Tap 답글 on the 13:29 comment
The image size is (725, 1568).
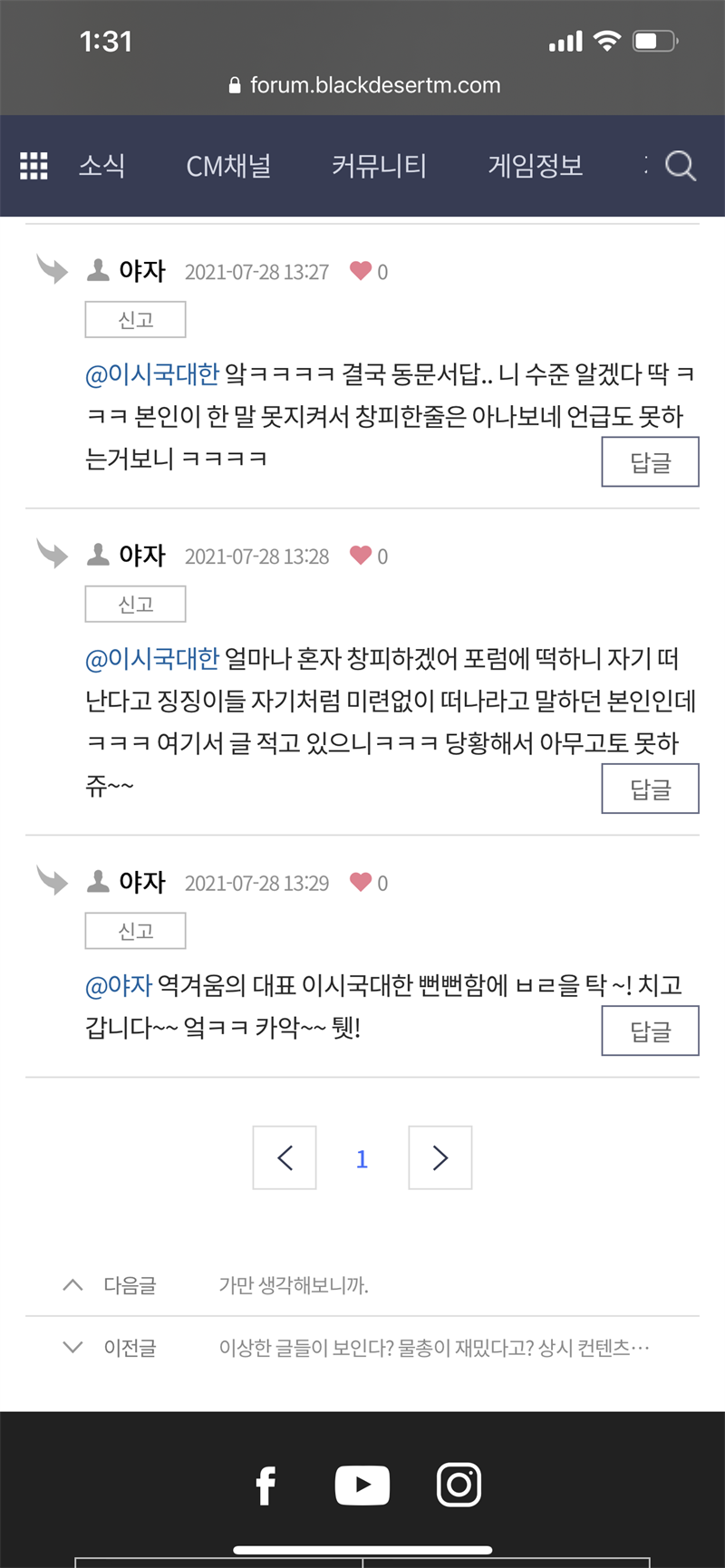point(650,1031)
